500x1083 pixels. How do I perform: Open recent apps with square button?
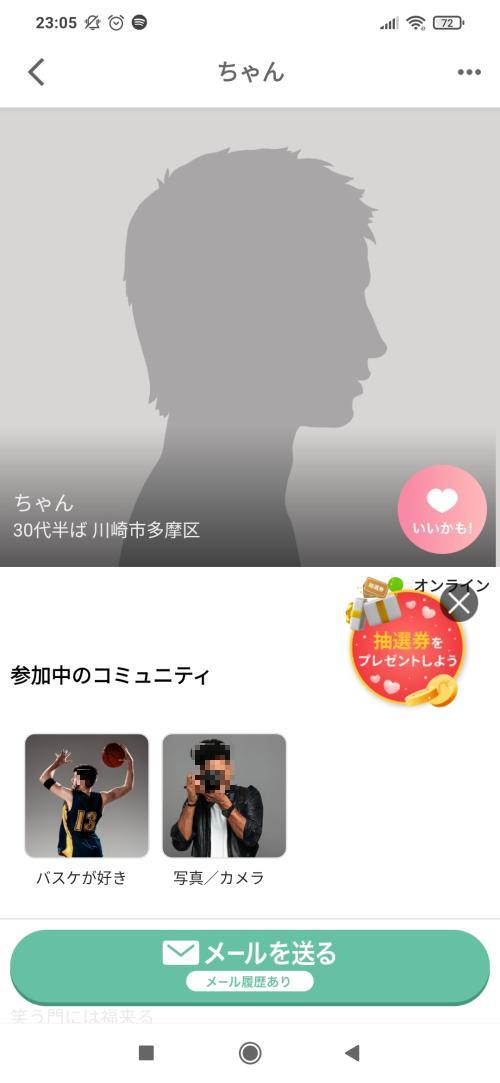(146, 1053)
